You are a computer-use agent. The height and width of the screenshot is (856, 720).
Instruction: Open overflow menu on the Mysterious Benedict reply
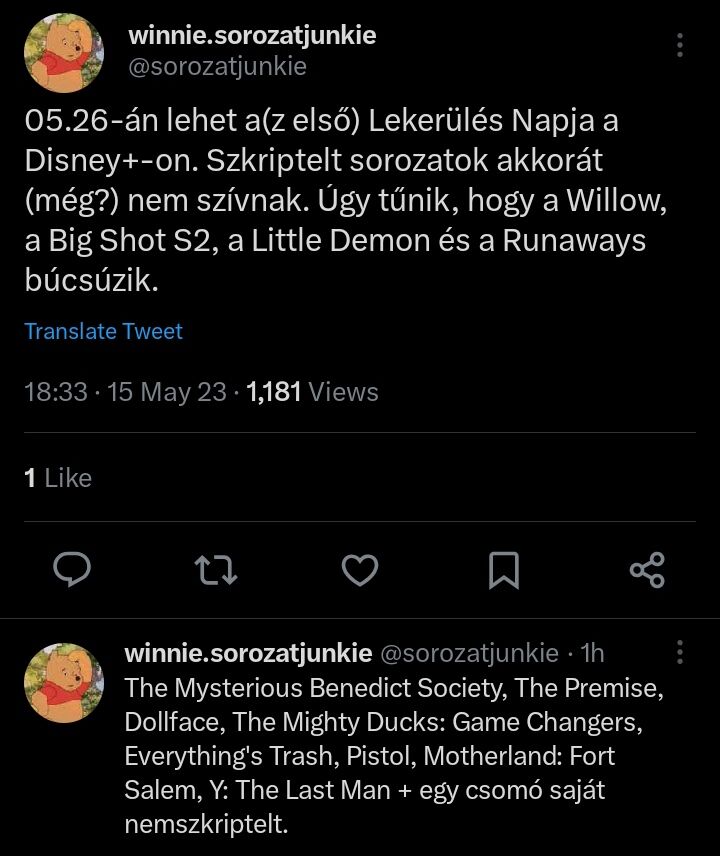[x=680, y=653]
